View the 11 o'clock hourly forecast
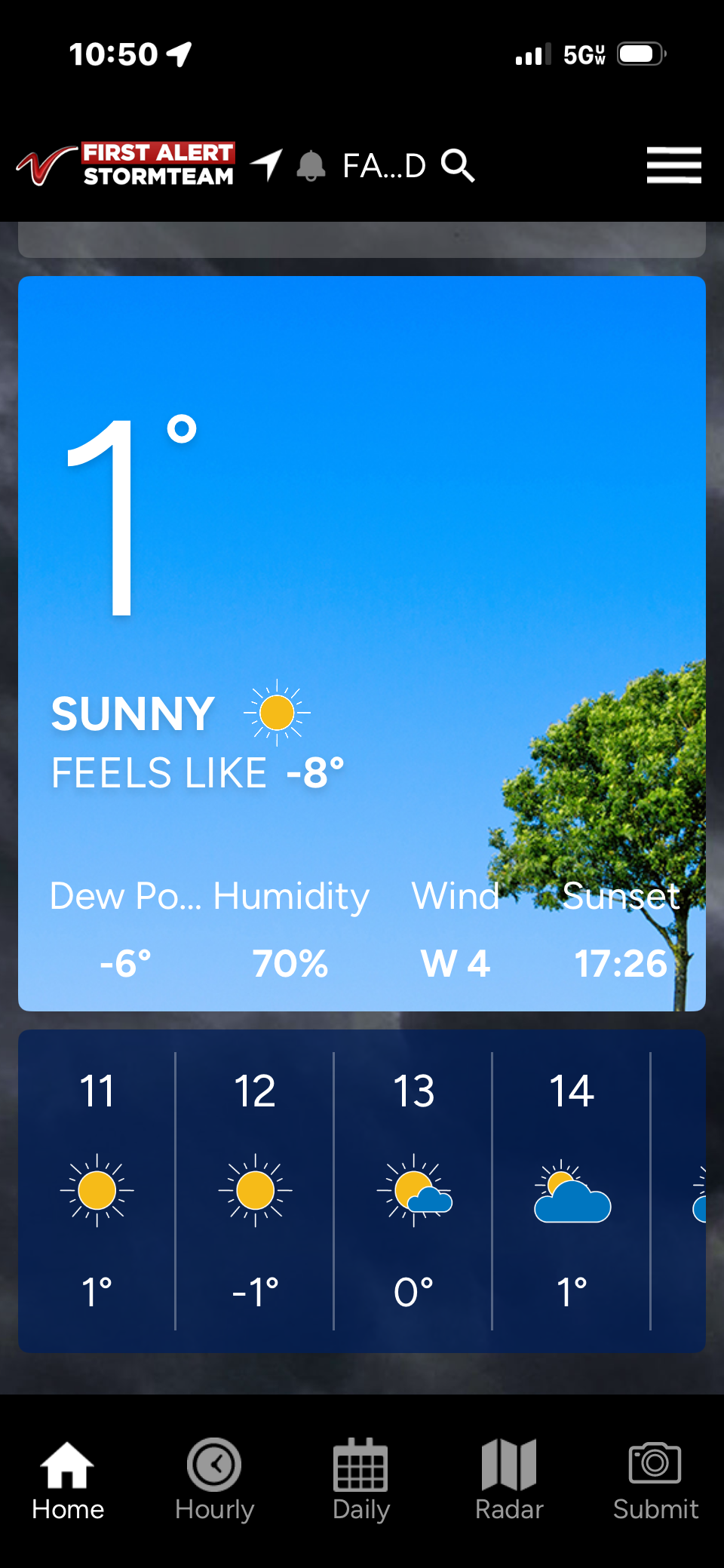 coord(97,1190)
